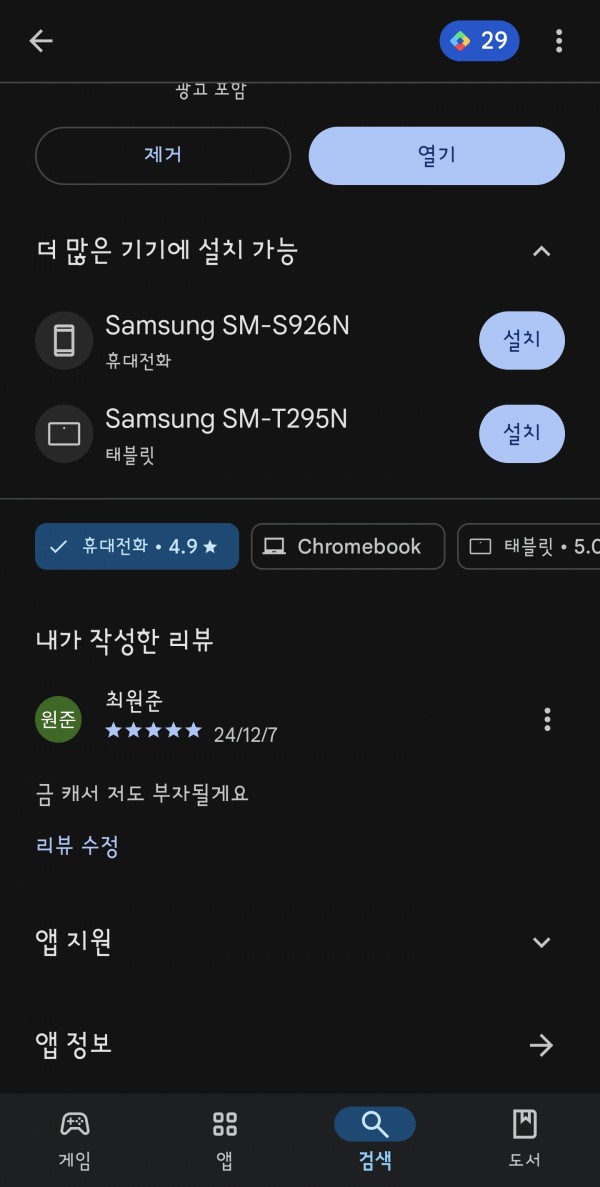Image resolution: width=600 pixels, height=1187 pixels.
Task: Switch to the 앱 tab
Action: click(225, 1139)
